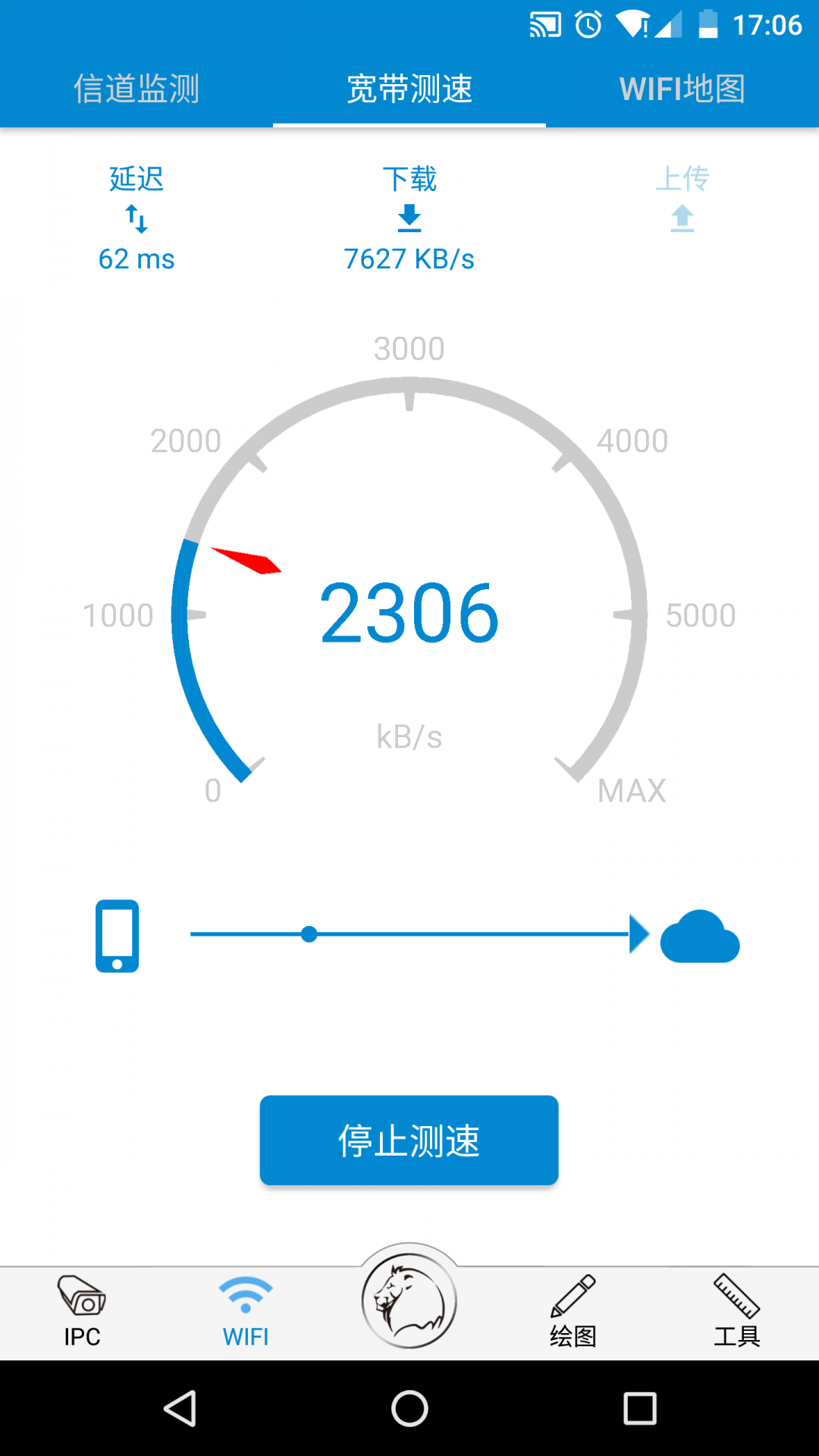Image resolution: width=819 pixels, height=1456 pixels.
Task: Go to the 工具 tools section
Action: pos(737,1312)
